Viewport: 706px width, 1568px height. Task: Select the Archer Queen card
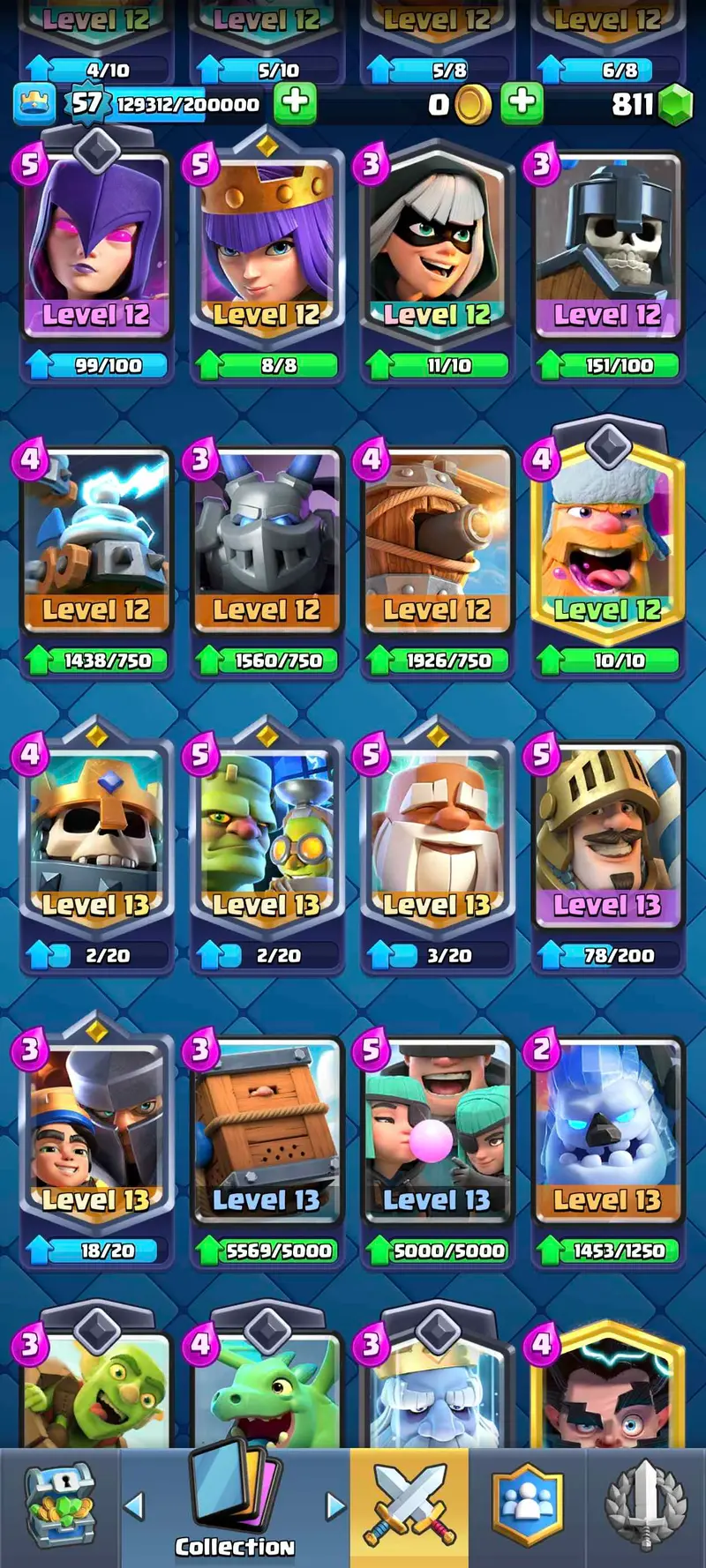[x=266, y=247]
